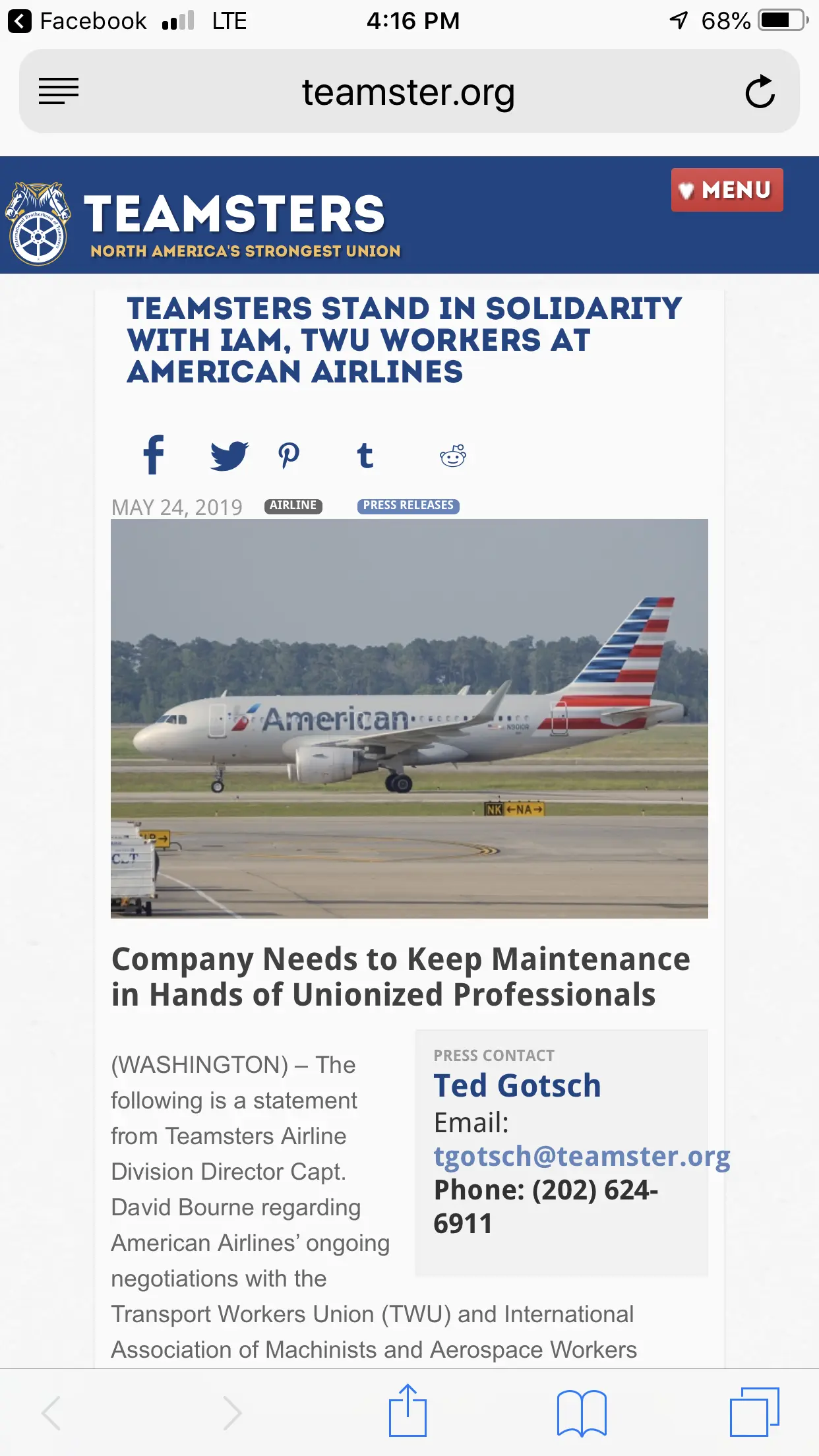
Task: Open the PRESS RELEASES tag
Action: point(408,506)
